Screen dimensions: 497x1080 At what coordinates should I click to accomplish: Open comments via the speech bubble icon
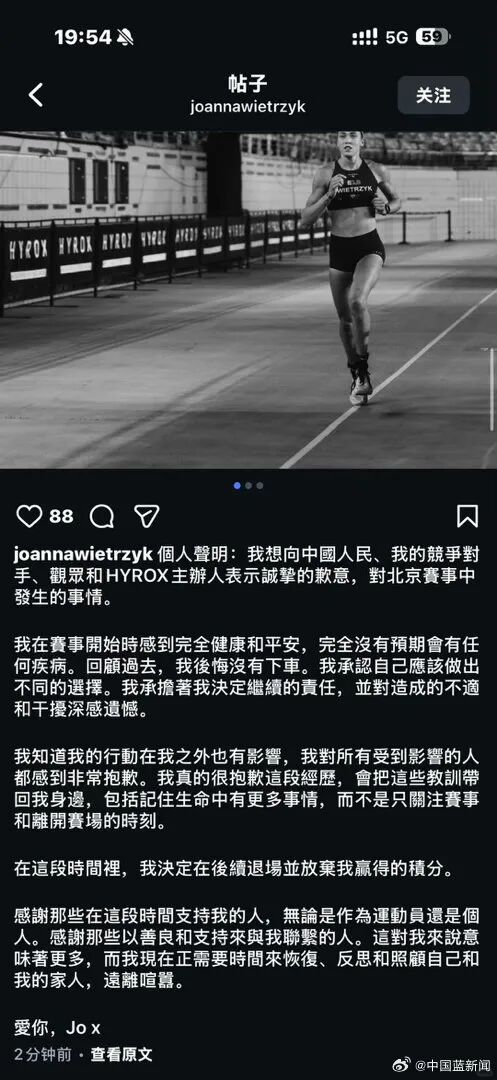click(102, 516)
